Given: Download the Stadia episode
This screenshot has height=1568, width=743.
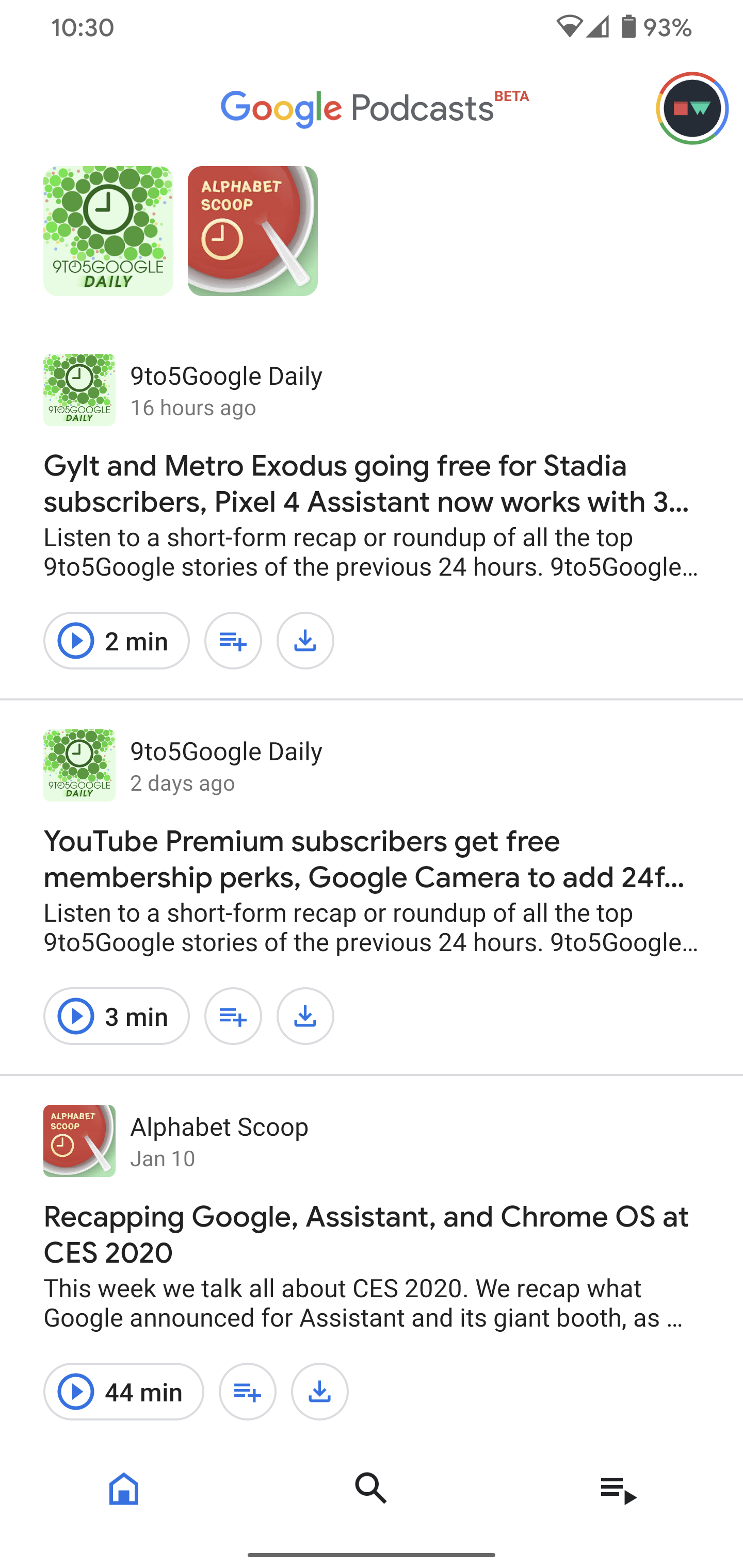Looking at the screenshot, I should pos(305,640).
